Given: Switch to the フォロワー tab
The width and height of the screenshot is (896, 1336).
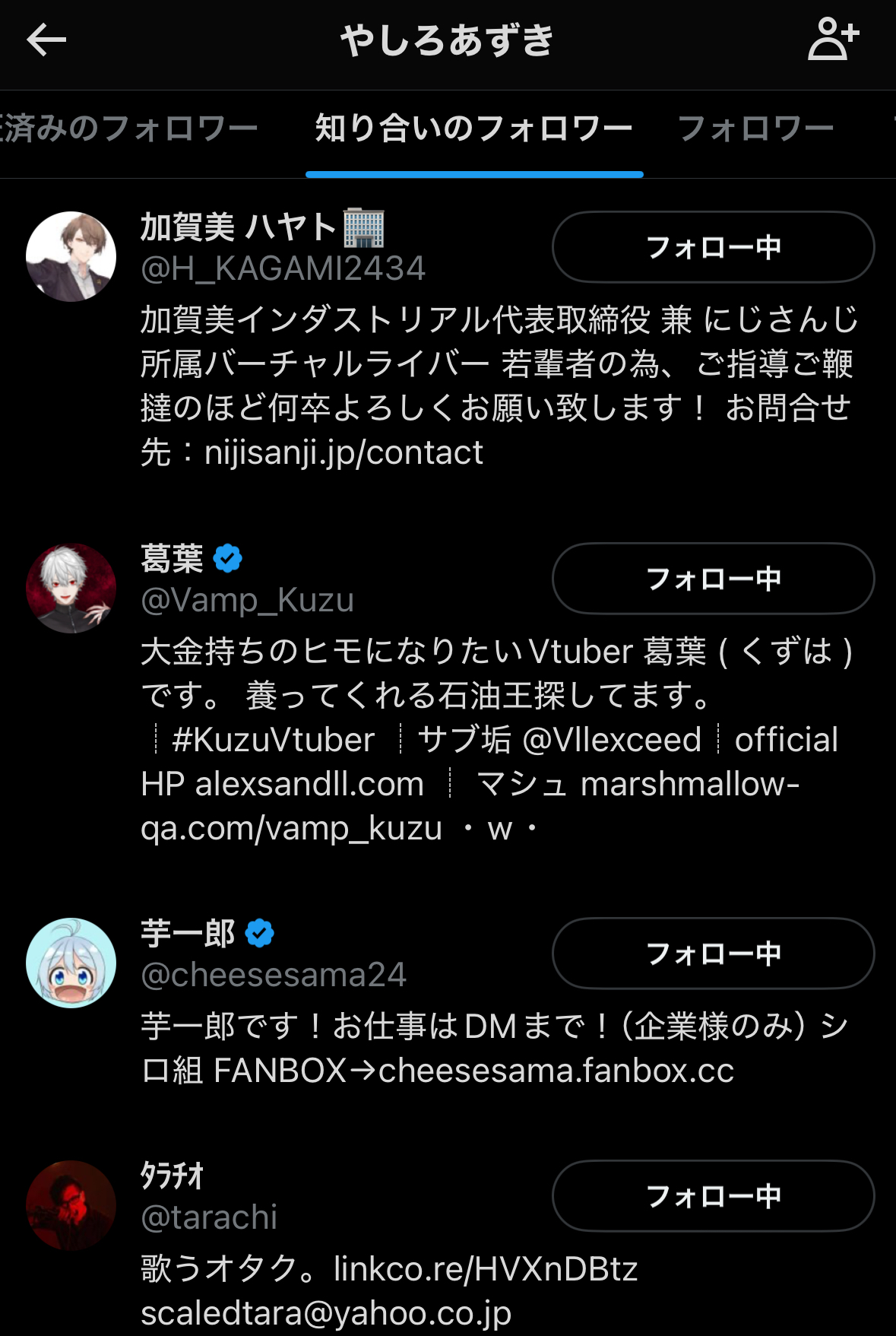Looking at the screenshot, I should 755,129.
